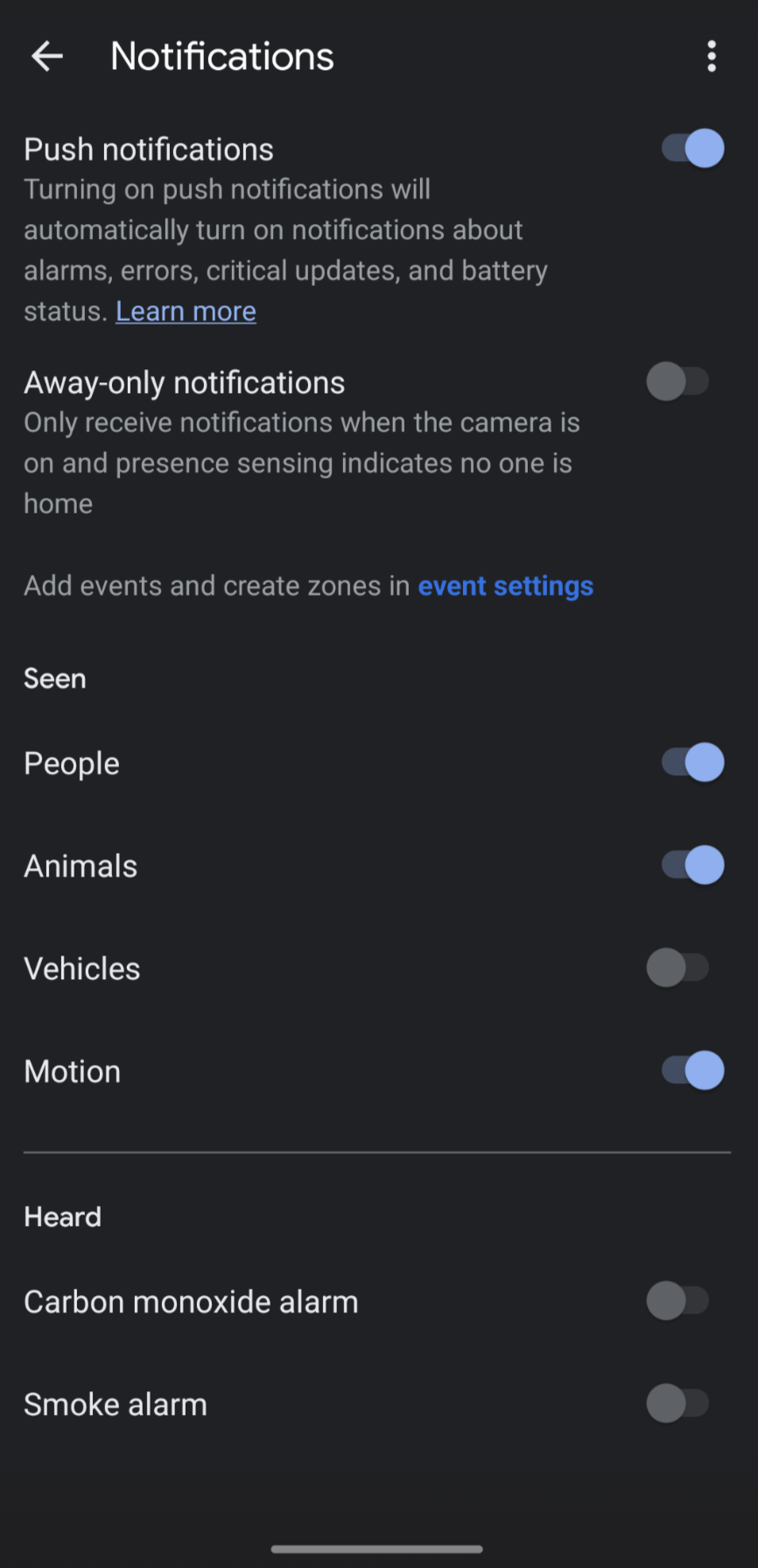The width and height of the screenshot is (758, 1568).
Task: Select the Away-only notifications row
Action: (x=184, y=382)
